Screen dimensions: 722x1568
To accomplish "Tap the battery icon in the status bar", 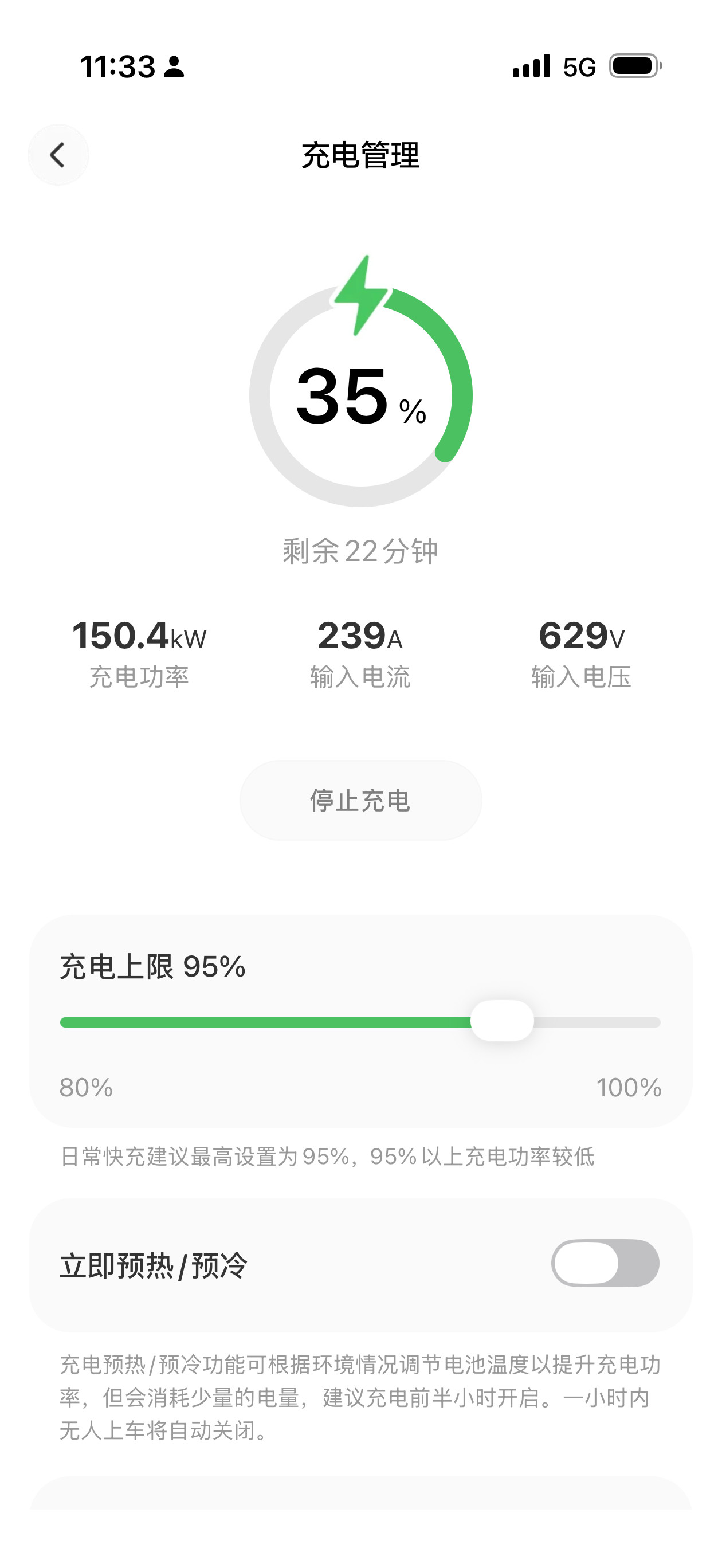I will coord(632,67).
